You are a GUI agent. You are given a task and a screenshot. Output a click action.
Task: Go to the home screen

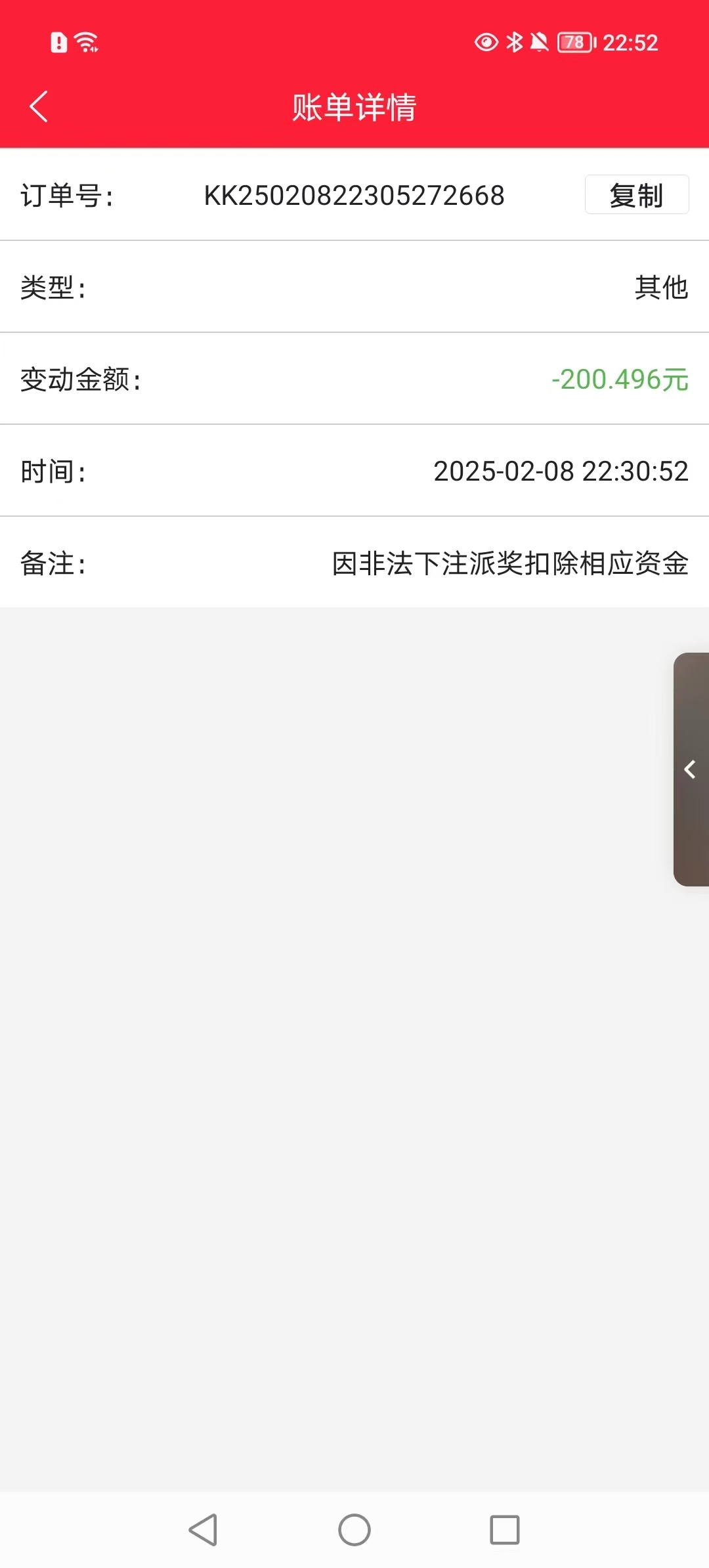coord(354,1530)
